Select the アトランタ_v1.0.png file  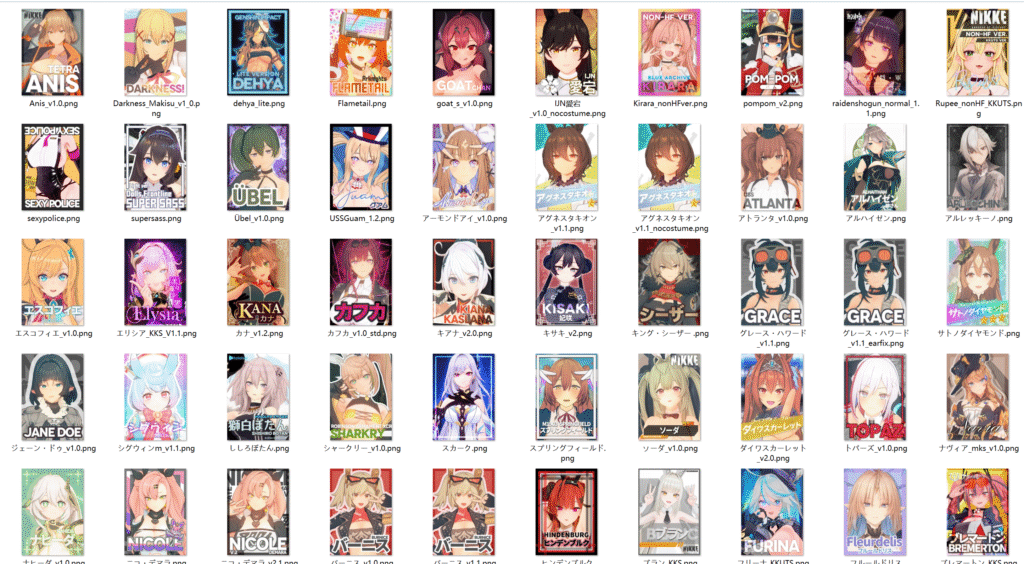[772, 167]
